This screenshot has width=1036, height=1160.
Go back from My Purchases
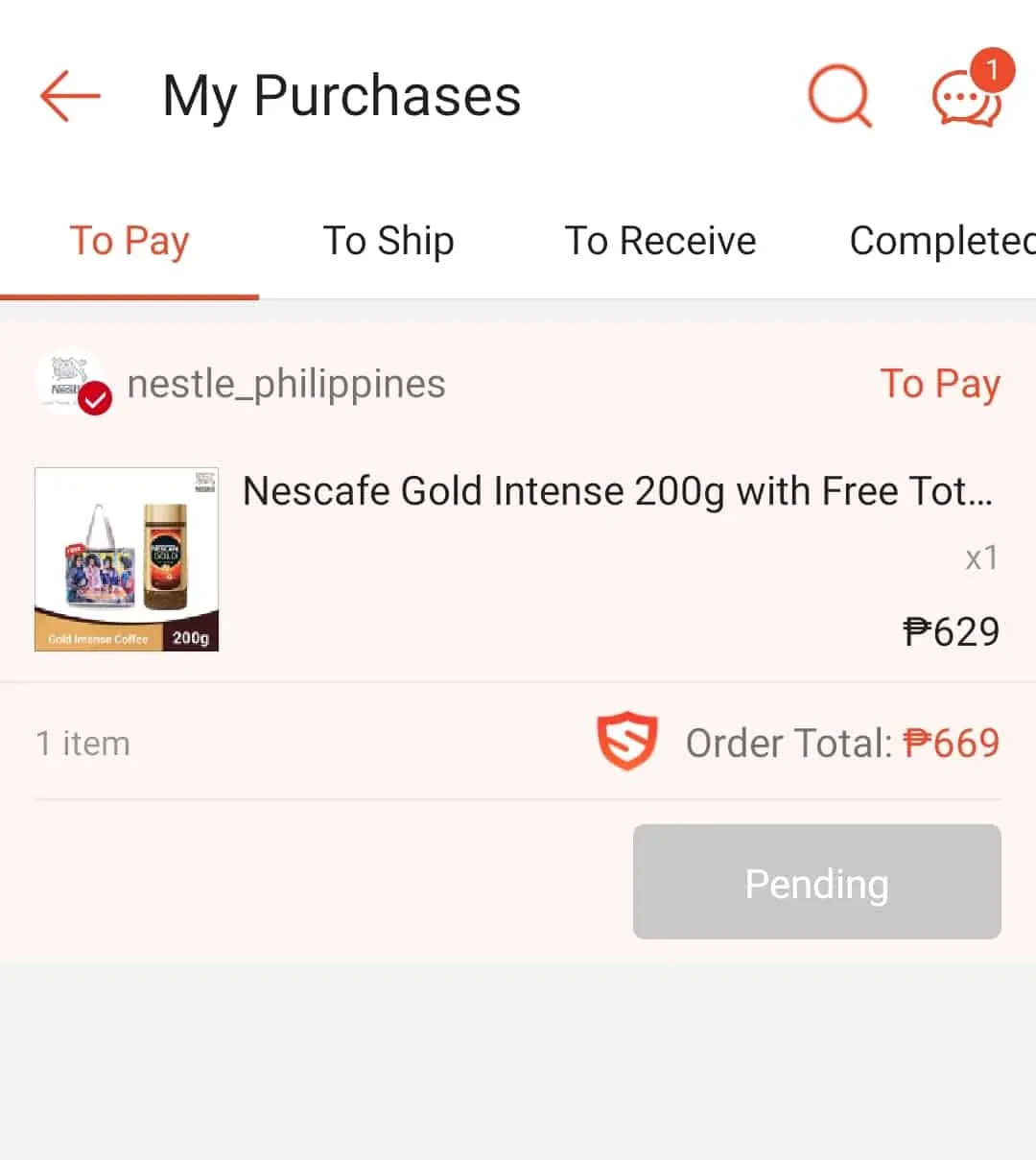point(70,96)
